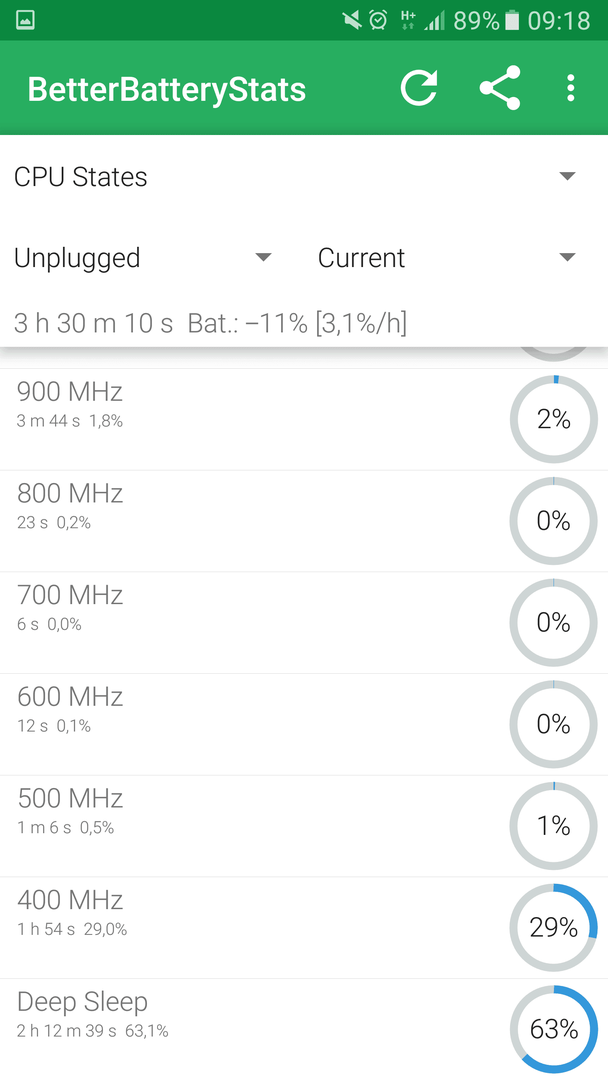This screenshot has width=608, height=1080.
Task: Refresh the battery stats
Action: coord(419,88)
